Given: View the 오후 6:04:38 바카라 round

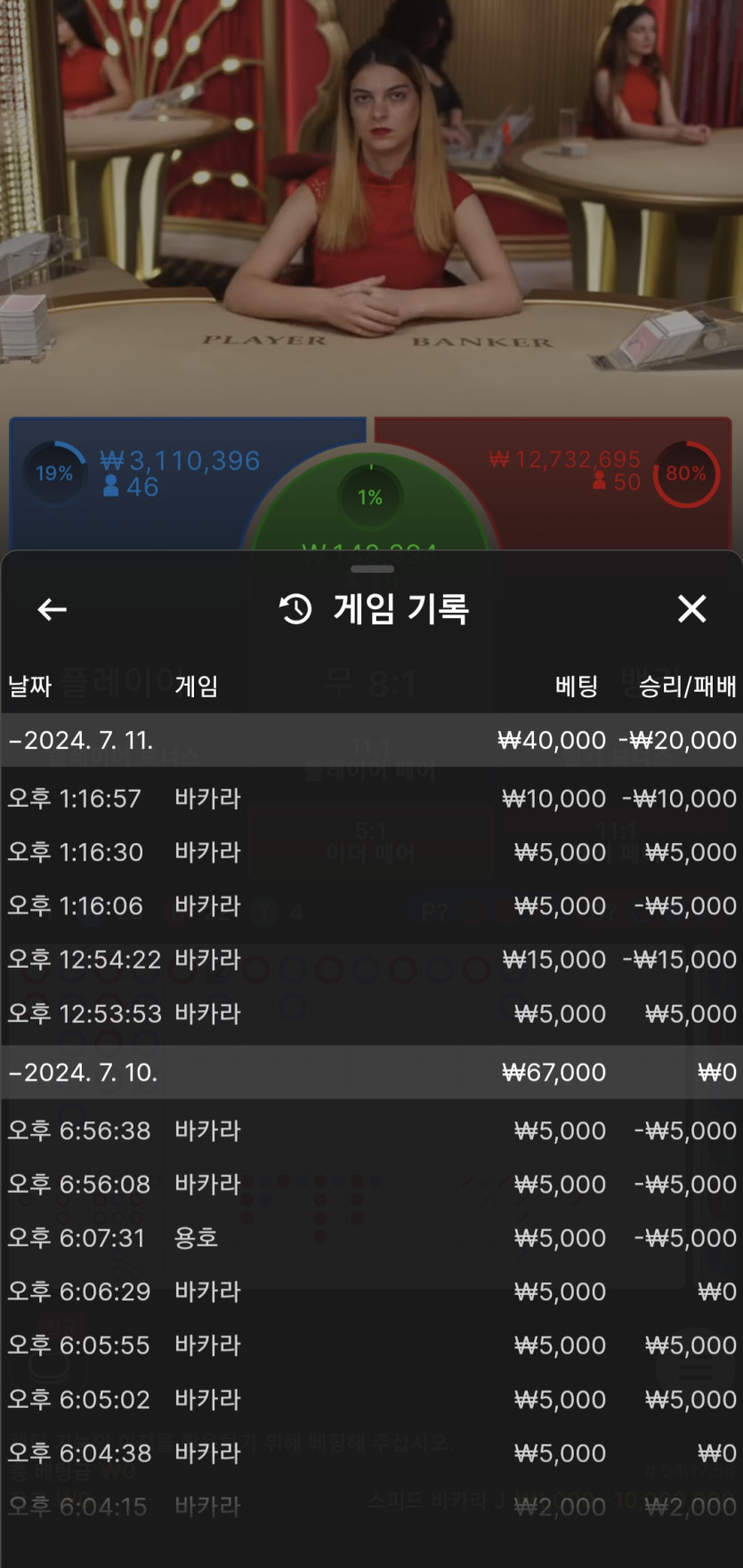Looking at the screenshot, I should 371,1453.
